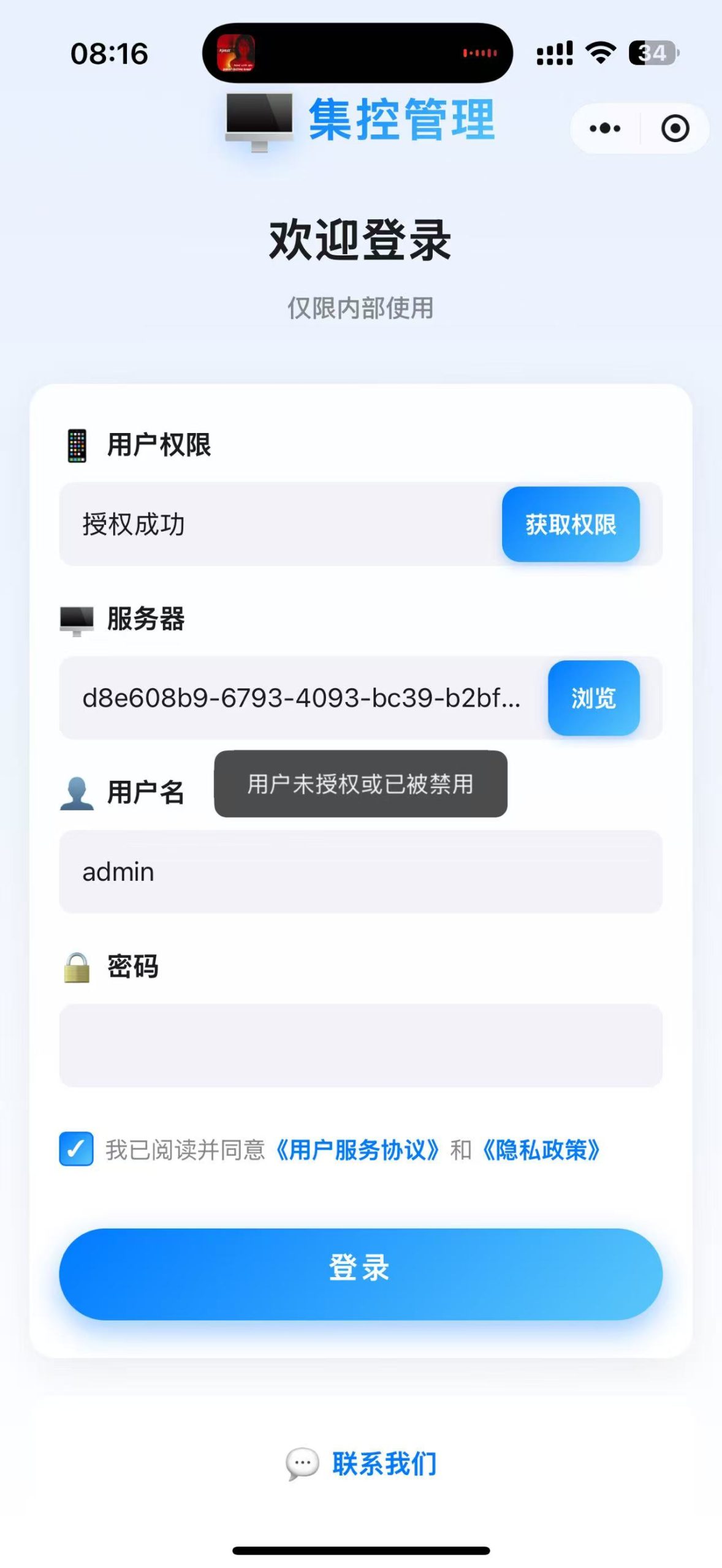The image size is (722, 1568).
Task: Open the mini program more-options menu
Action: pyautogui.click(x=604, y=129)
